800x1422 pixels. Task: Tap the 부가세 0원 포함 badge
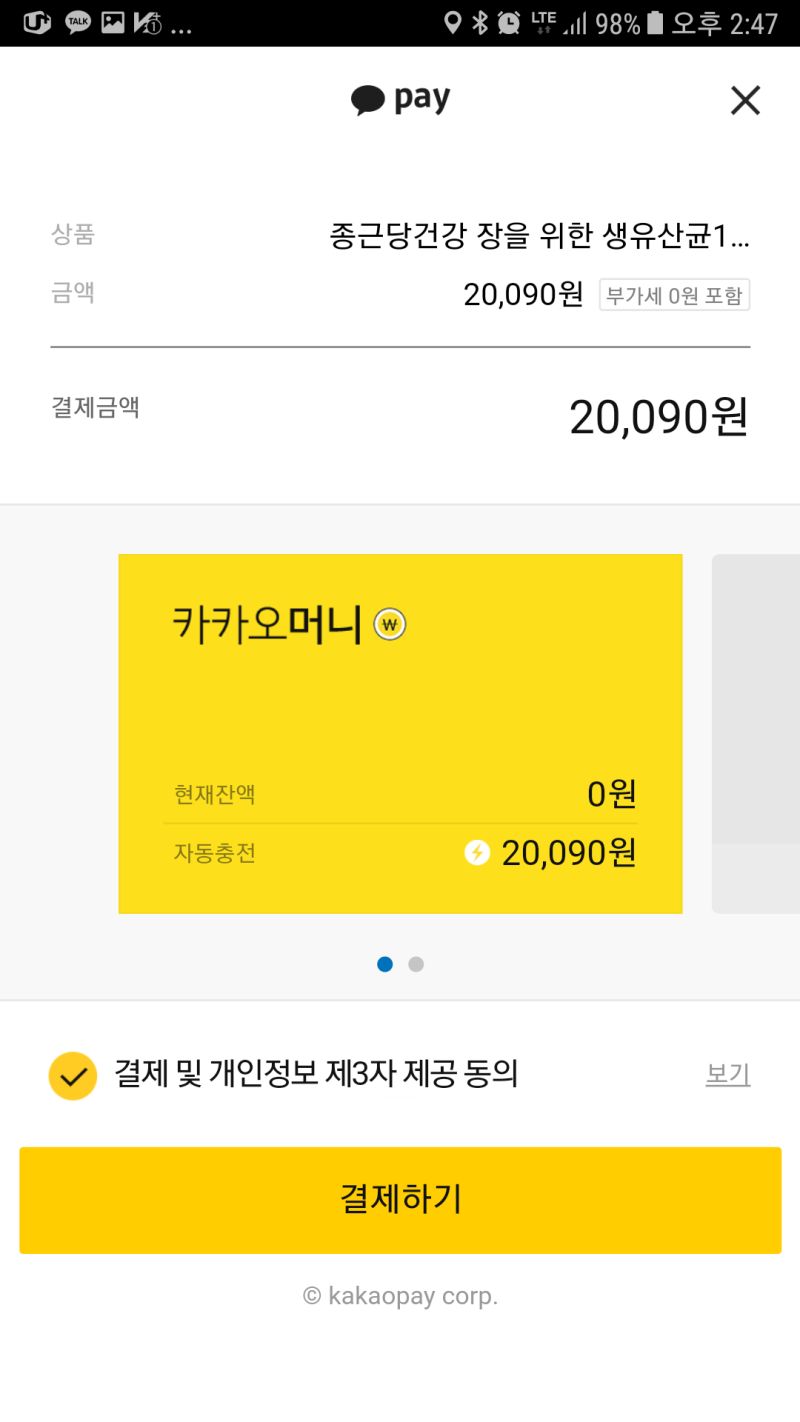674,294
